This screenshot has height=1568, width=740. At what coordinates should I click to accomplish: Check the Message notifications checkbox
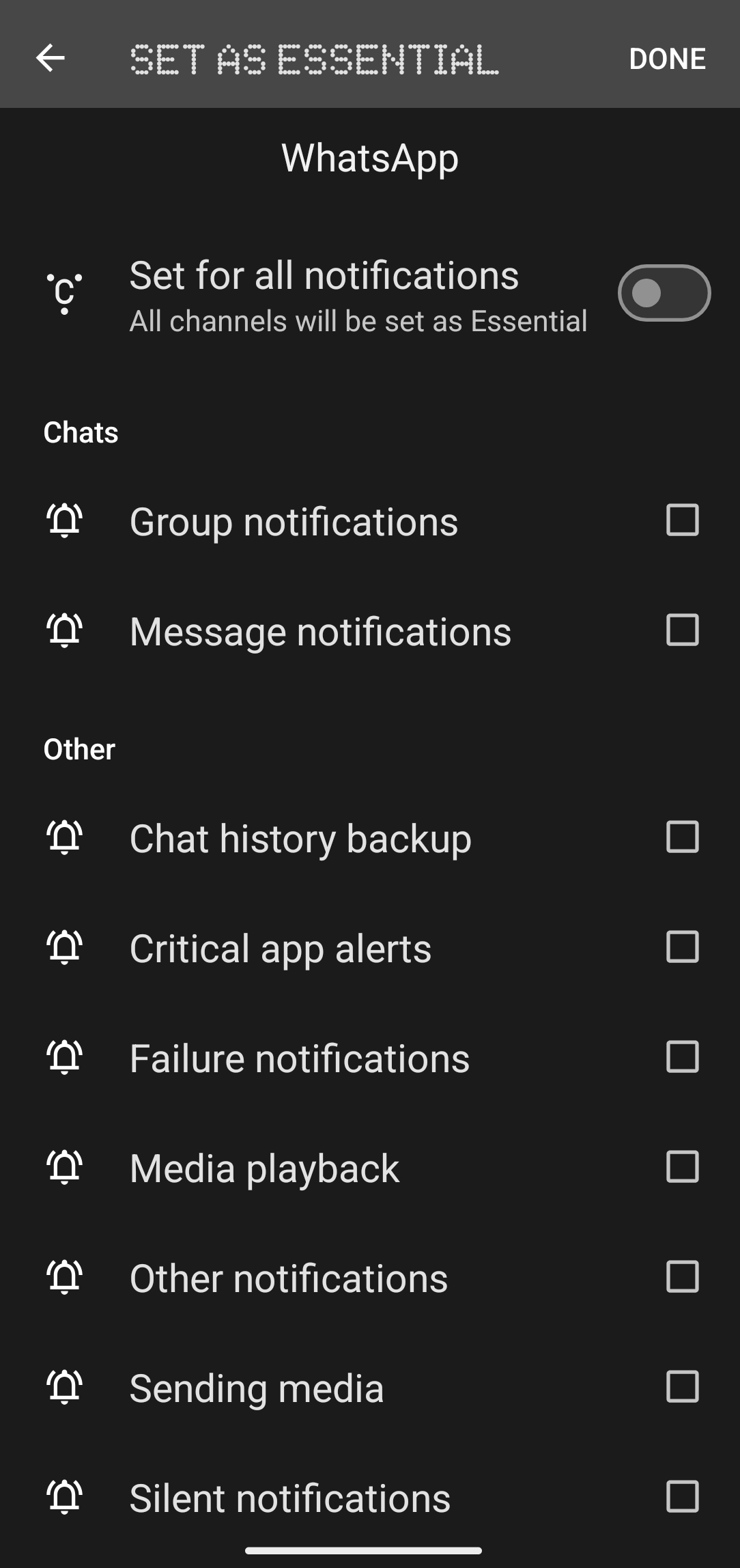pos(682,631)
